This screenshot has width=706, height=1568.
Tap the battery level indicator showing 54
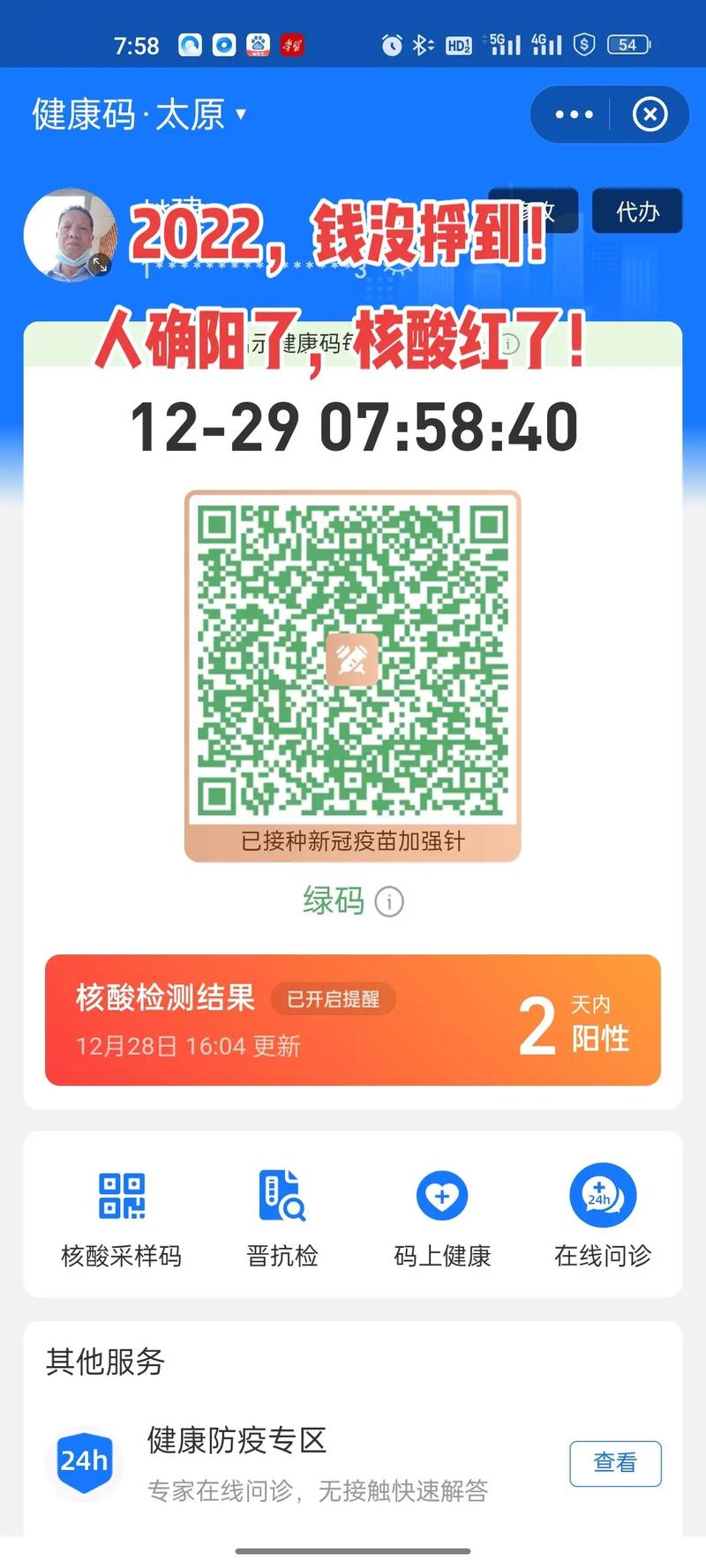(x=627, y=42)
